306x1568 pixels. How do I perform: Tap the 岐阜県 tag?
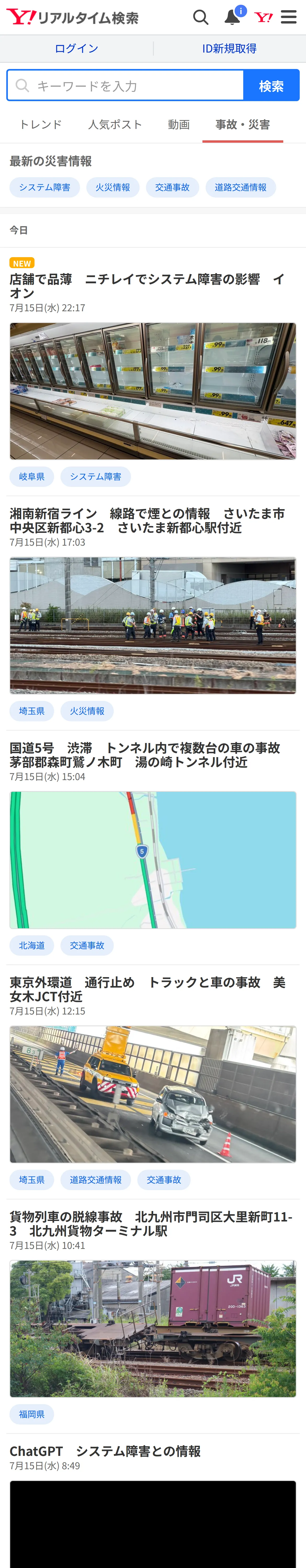tap(32, 477)
